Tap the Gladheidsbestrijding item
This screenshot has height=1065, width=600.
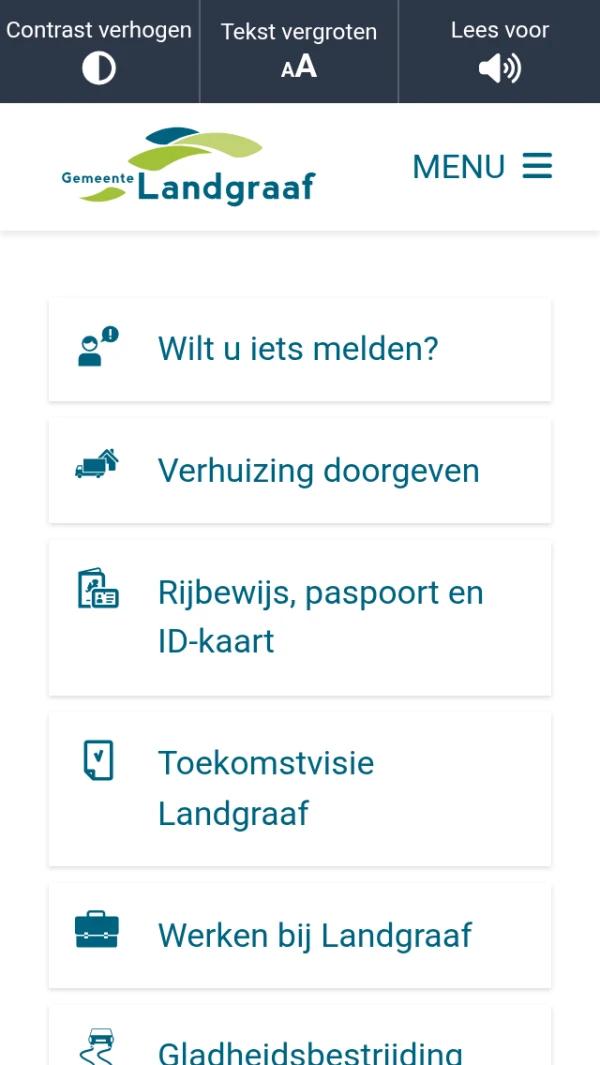tap(299, 1045)
